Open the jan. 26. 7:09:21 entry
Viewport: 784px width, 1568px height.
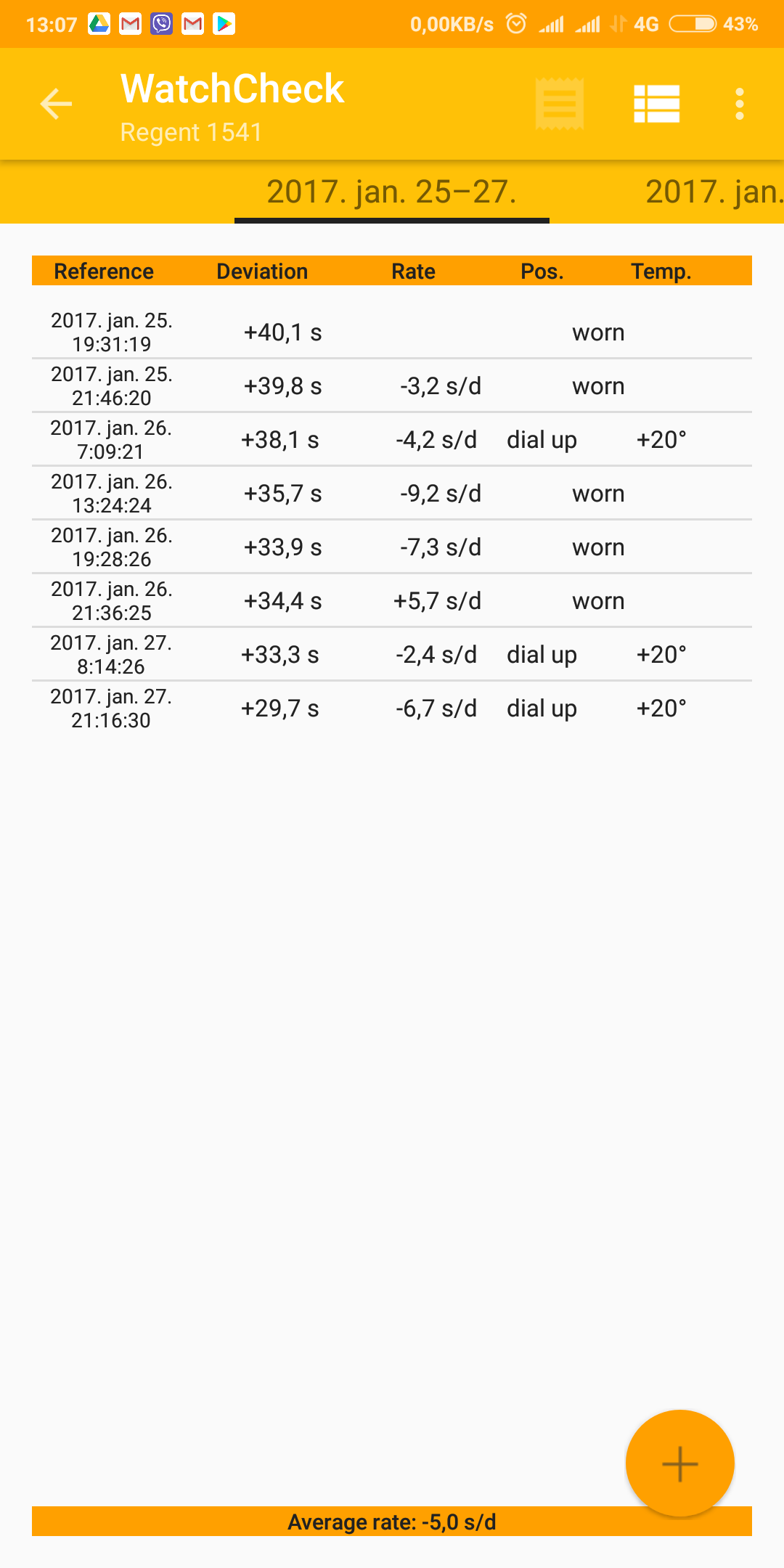(392, 440)
